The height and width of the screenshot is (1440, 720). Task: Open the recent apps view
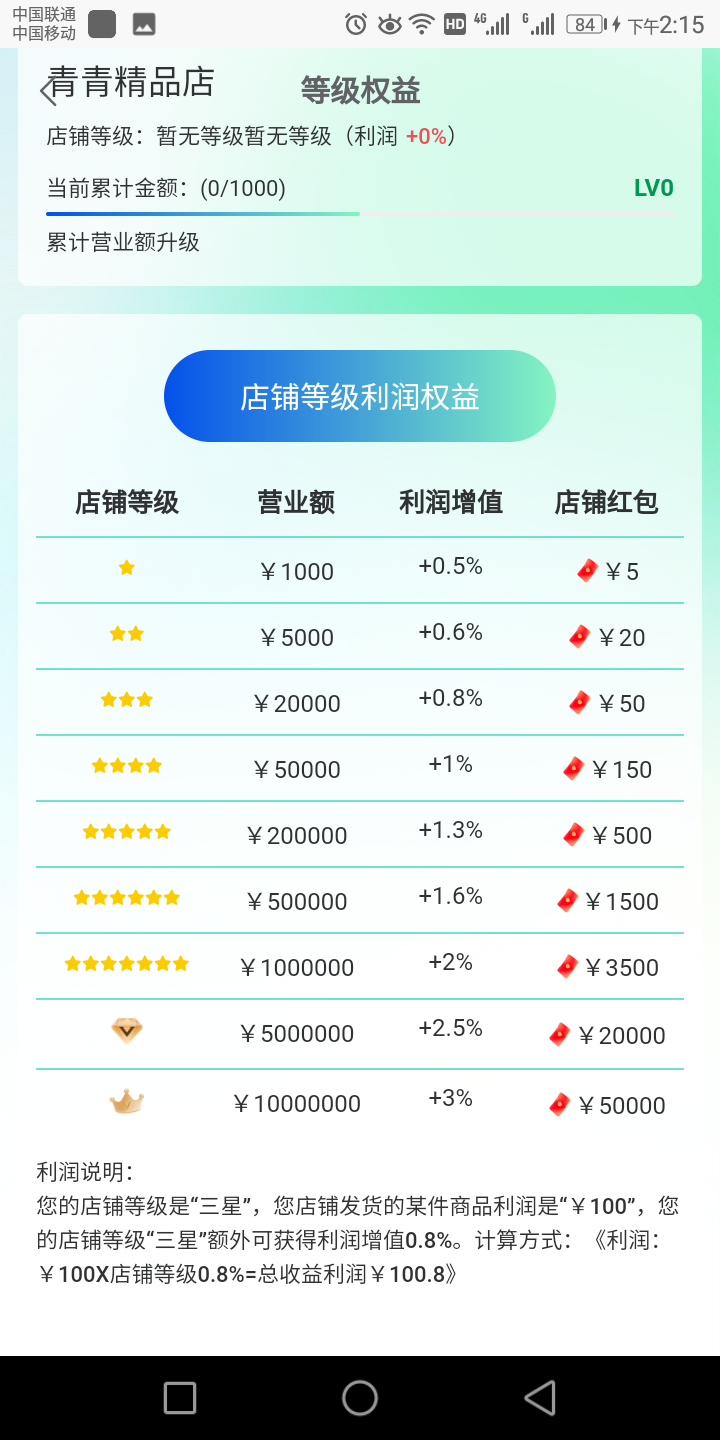[180, 1397]
